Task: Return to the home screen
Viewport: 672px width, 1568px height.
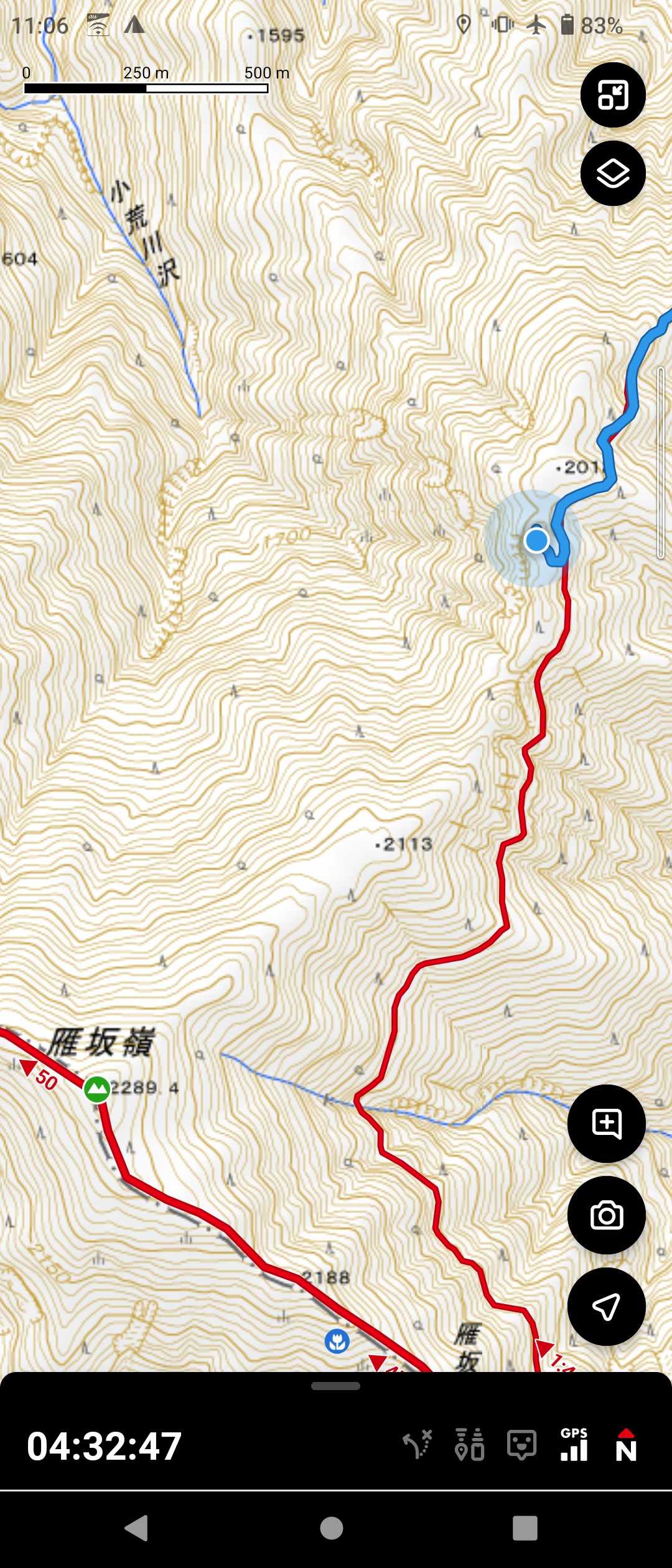Action: point(332,1528)
